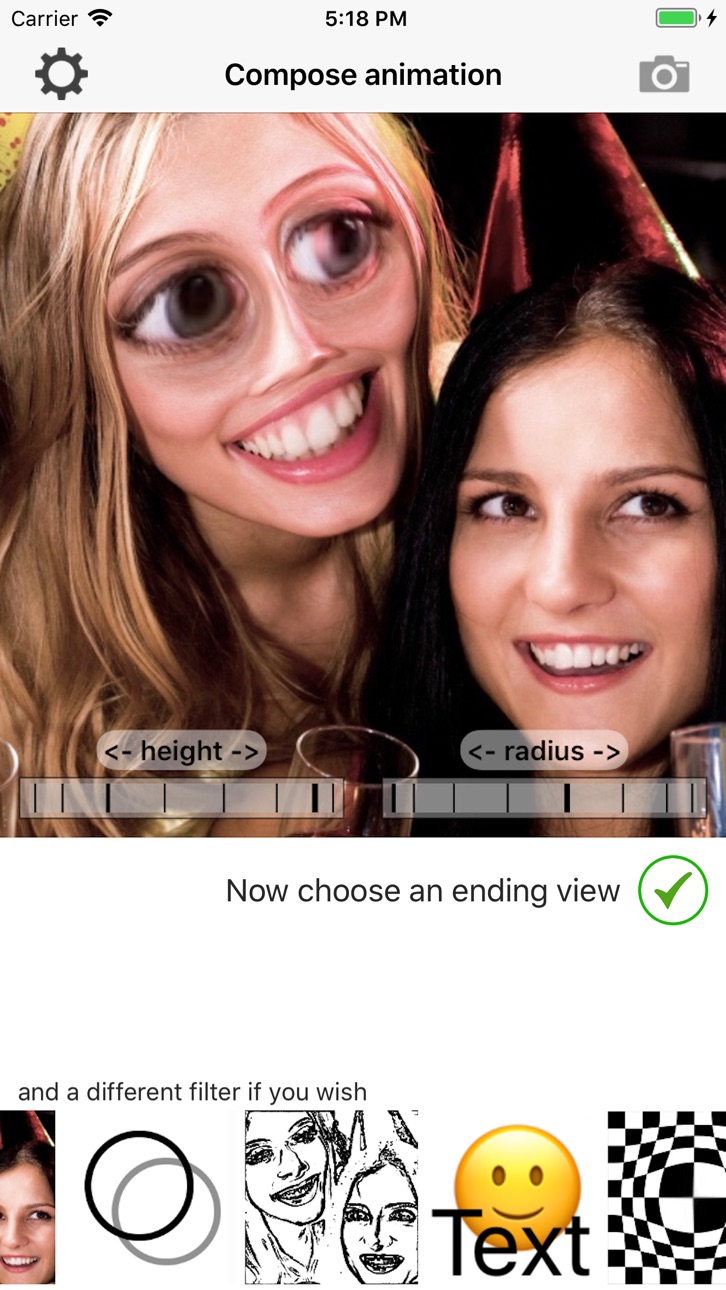
Task: Confirm ending view with green checkmark
Action: point(673,890)
